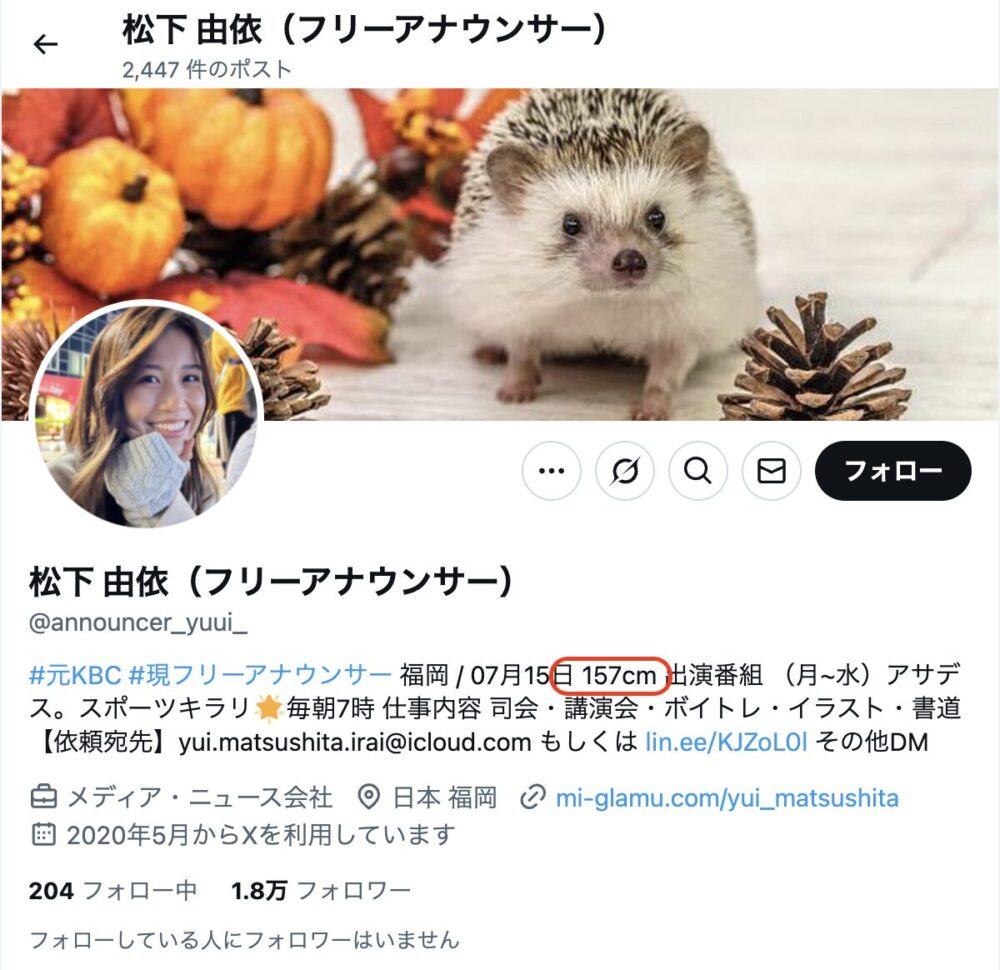Visit the mi-glamu.com/yui_matsushita website link
Viewport: 1000px width, 970px height.
pyautogui.click(x=726, y=798)
